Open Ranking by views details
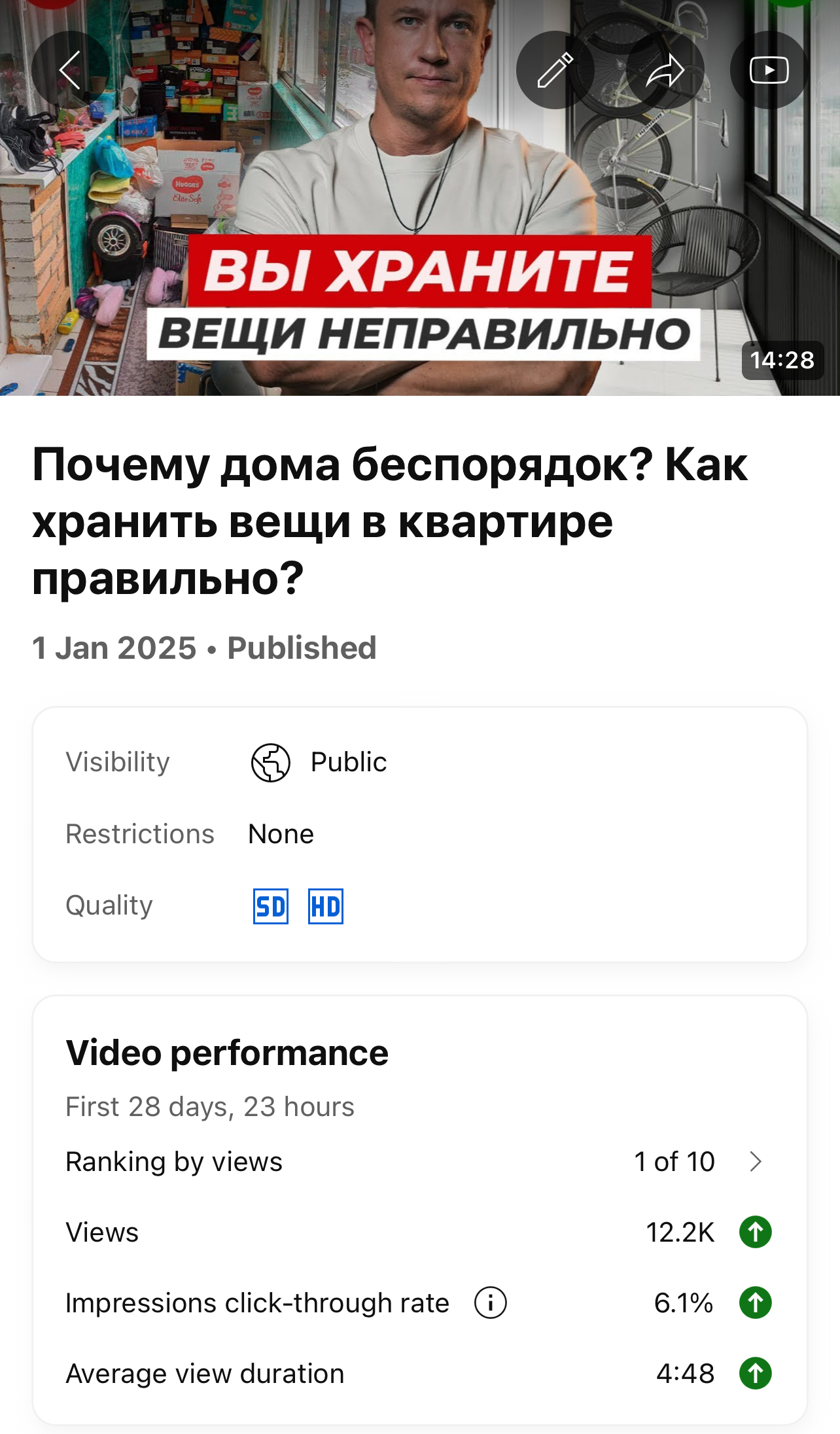The width and height of the screenshot is (840, 1434). 755,1162
